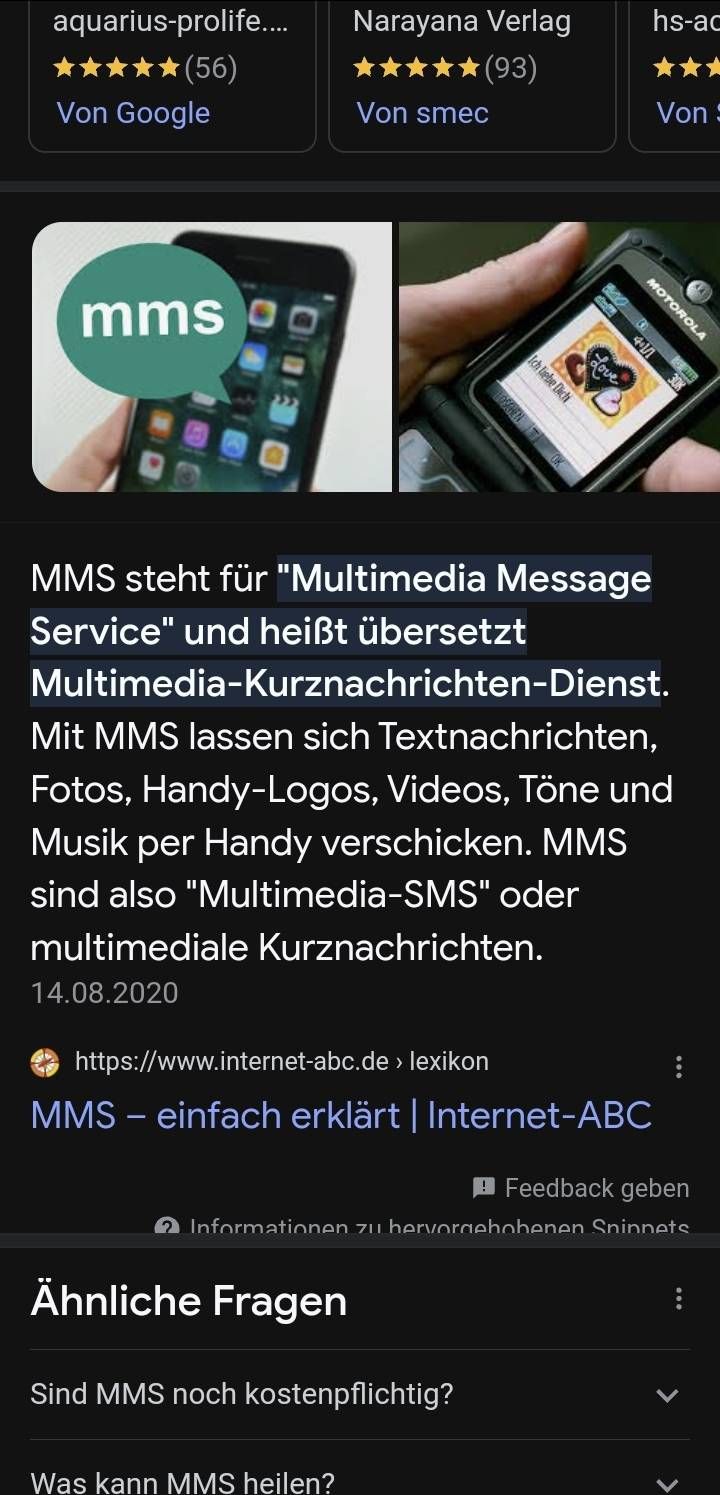The height and width of the screenshot is (1495, 720).
Task: Open overflow menu beside Ähnliche Fragen
Action: 679,1299
